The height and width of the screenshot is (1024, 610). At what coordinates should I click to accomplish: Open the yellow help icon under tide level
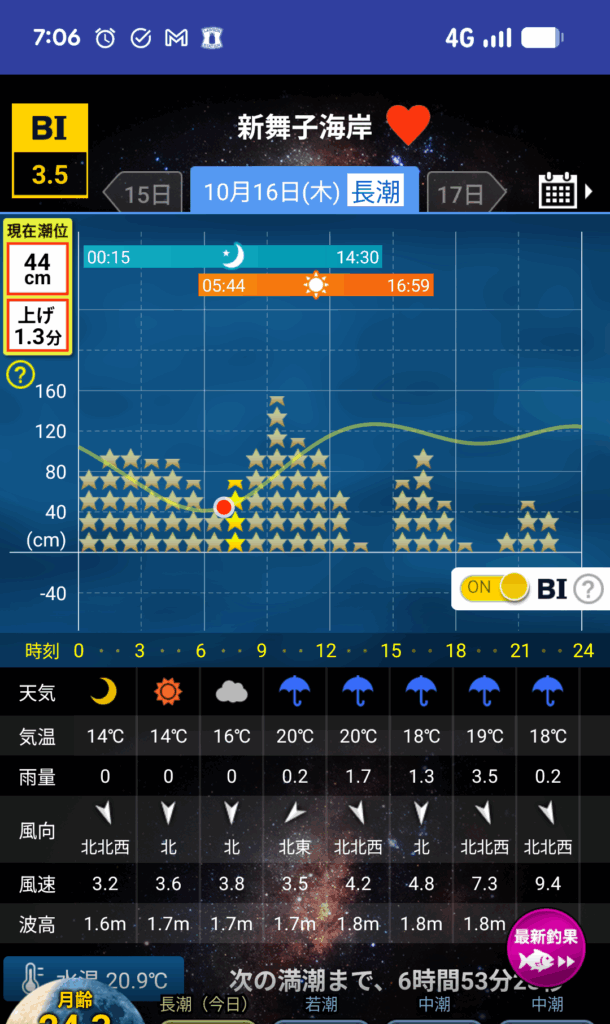pyautogui.click(x=20, y=375)
